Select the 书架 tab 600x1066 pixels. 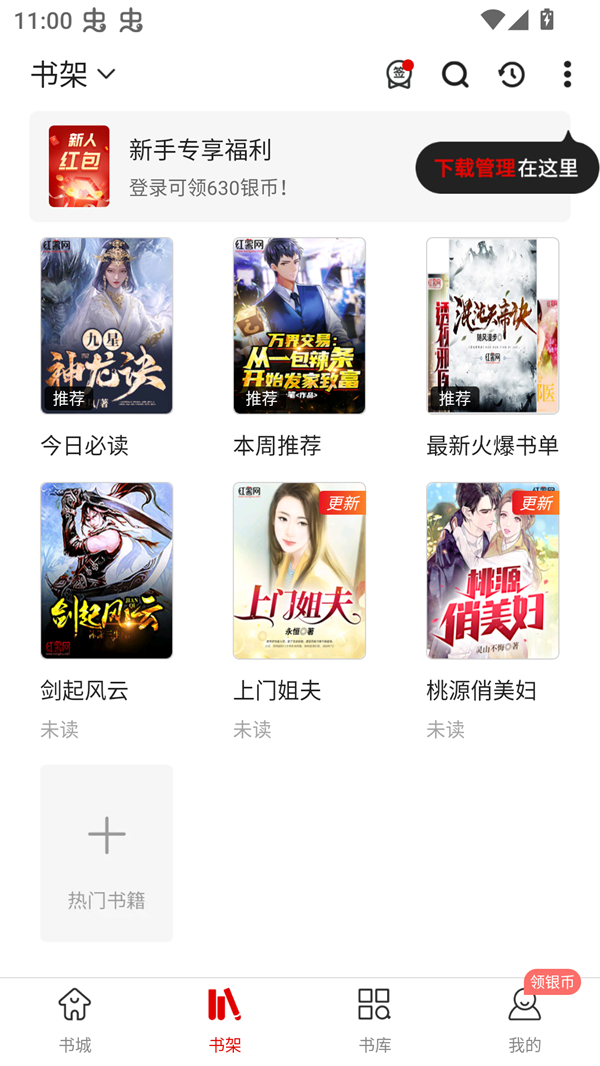pos(225,1020)
